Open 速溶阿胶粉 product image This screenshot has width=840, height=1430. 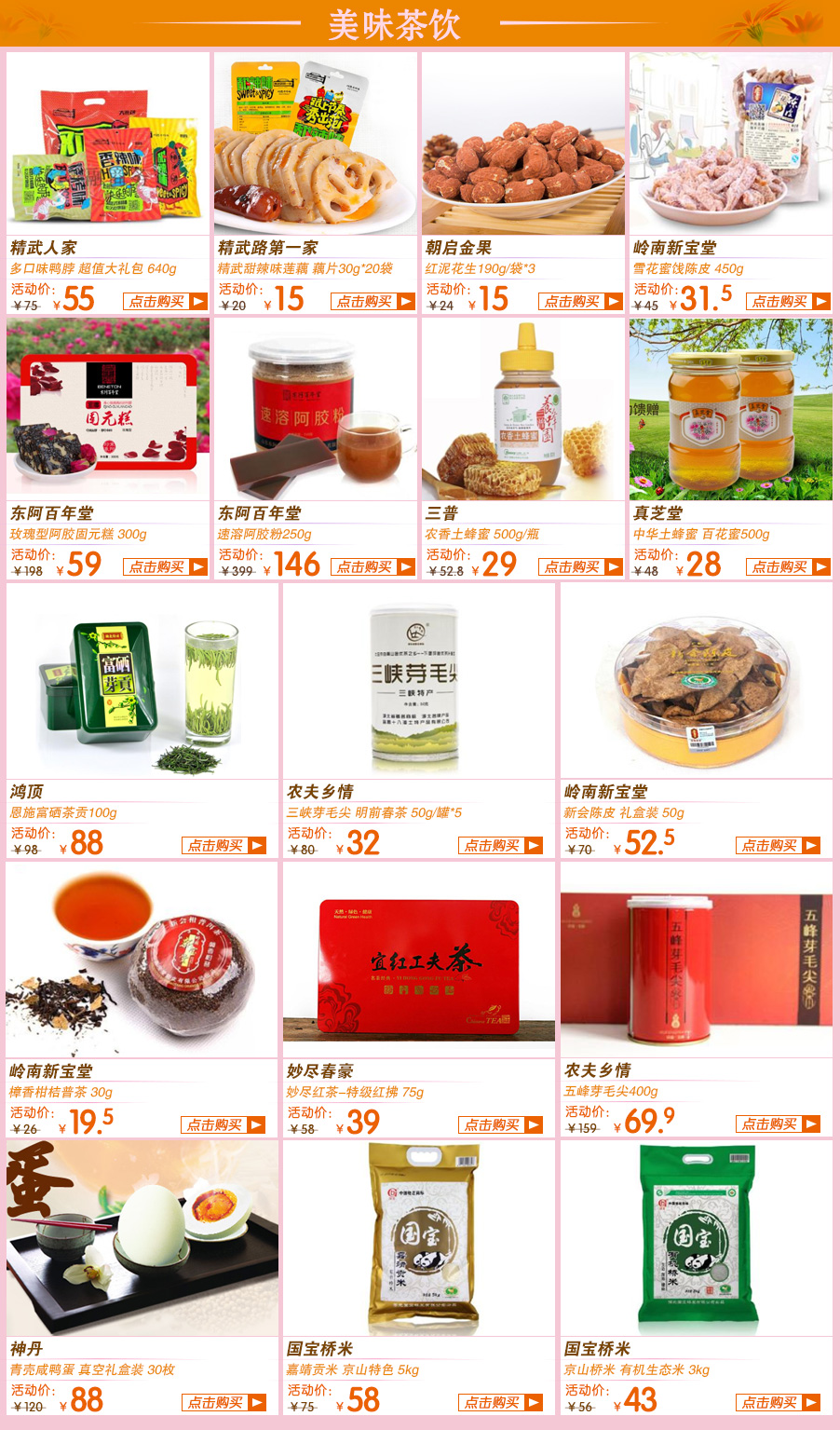(315, 410)
